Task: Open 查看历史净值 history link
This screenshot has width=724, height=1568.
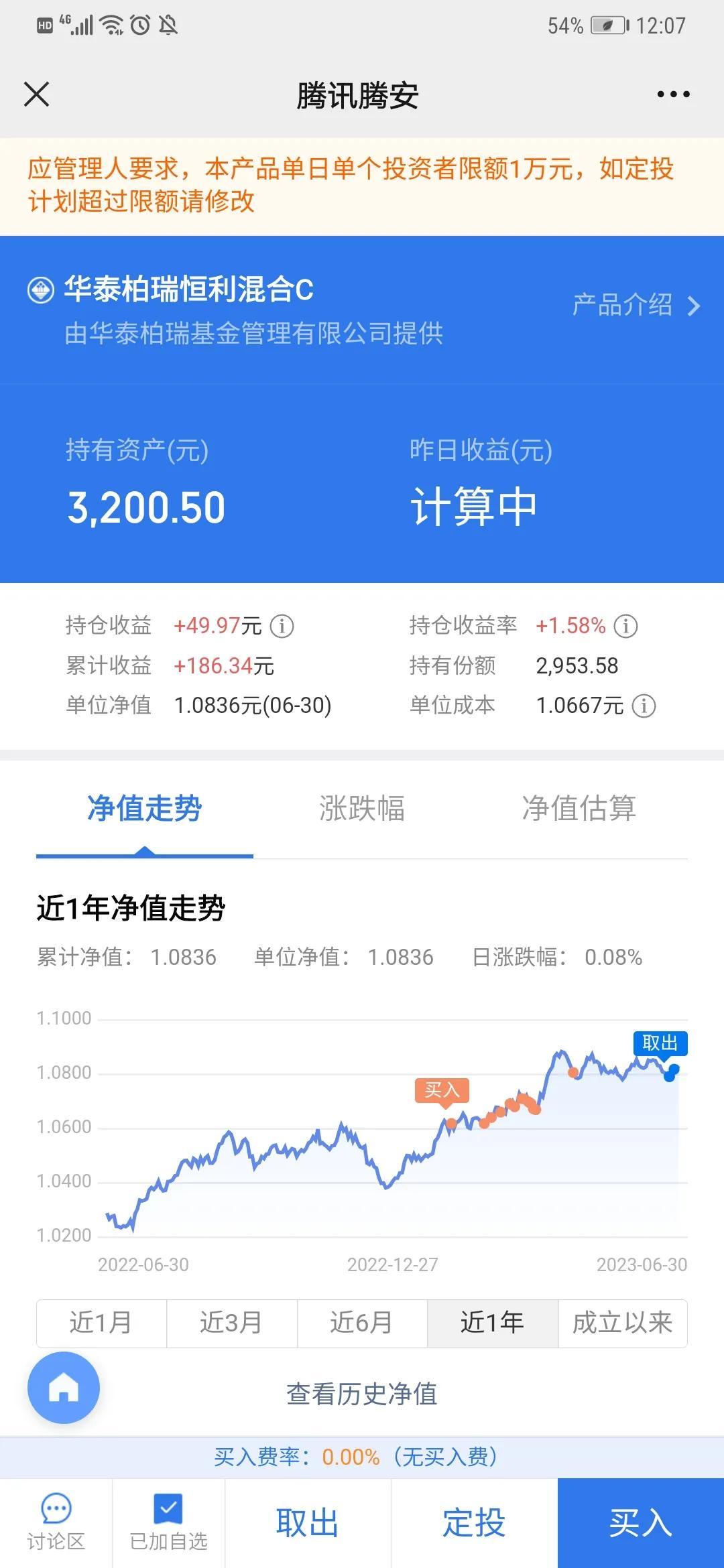Action: 362,1394
